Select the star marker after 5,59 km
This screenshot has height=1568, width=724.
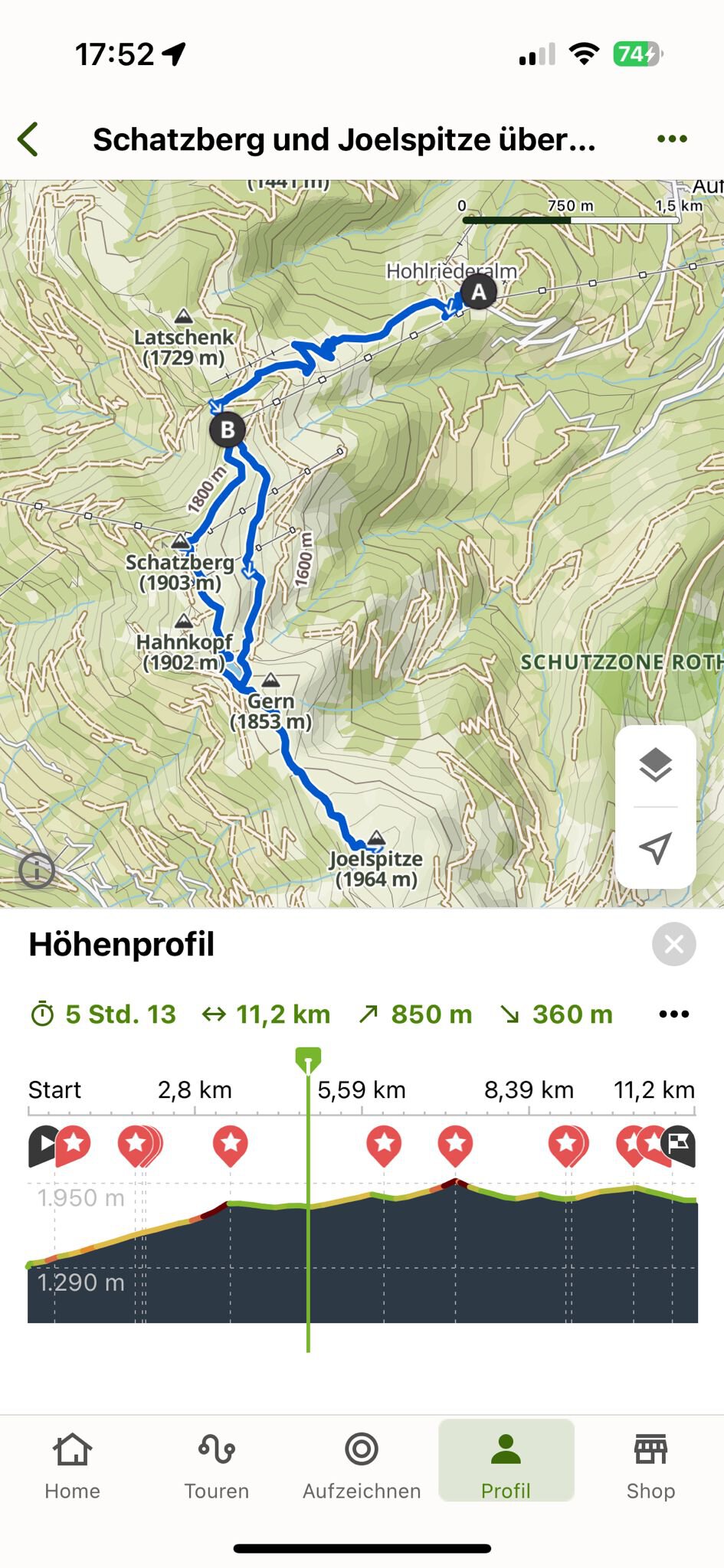point(384,1143)
